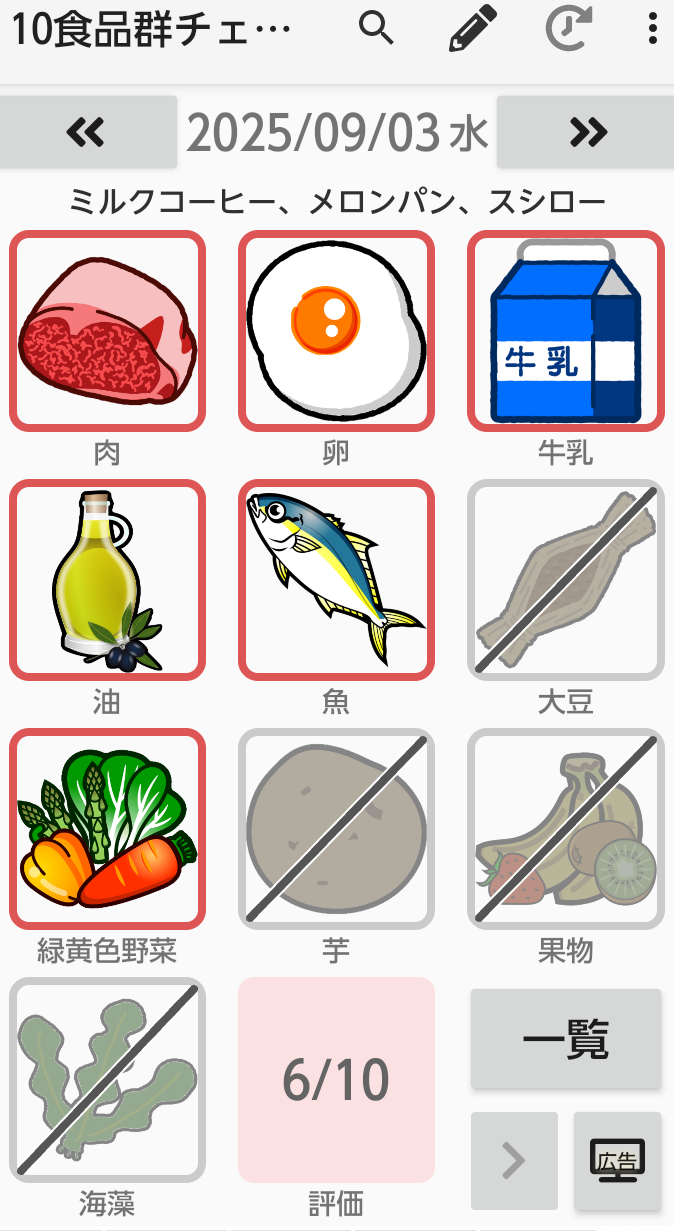Uncheck the 肉 meat tile

point(107,331)
